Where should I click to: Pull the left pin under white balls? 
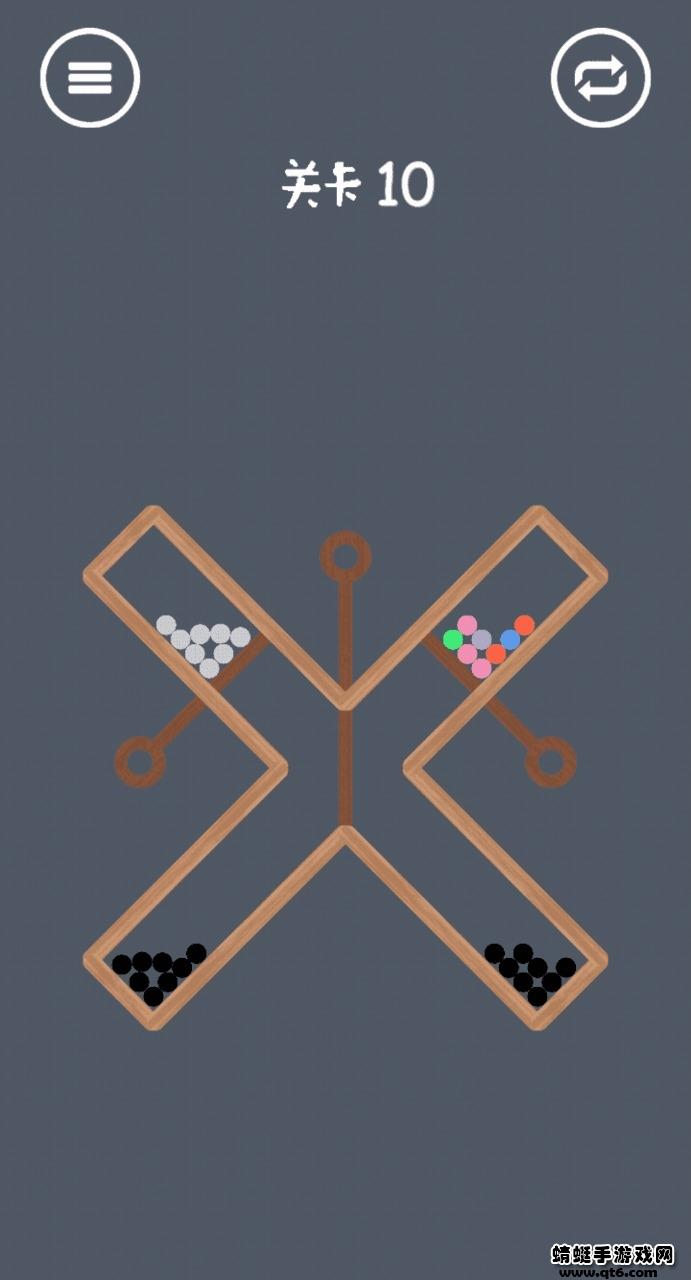pyautogui.click(x=140, y=762)
